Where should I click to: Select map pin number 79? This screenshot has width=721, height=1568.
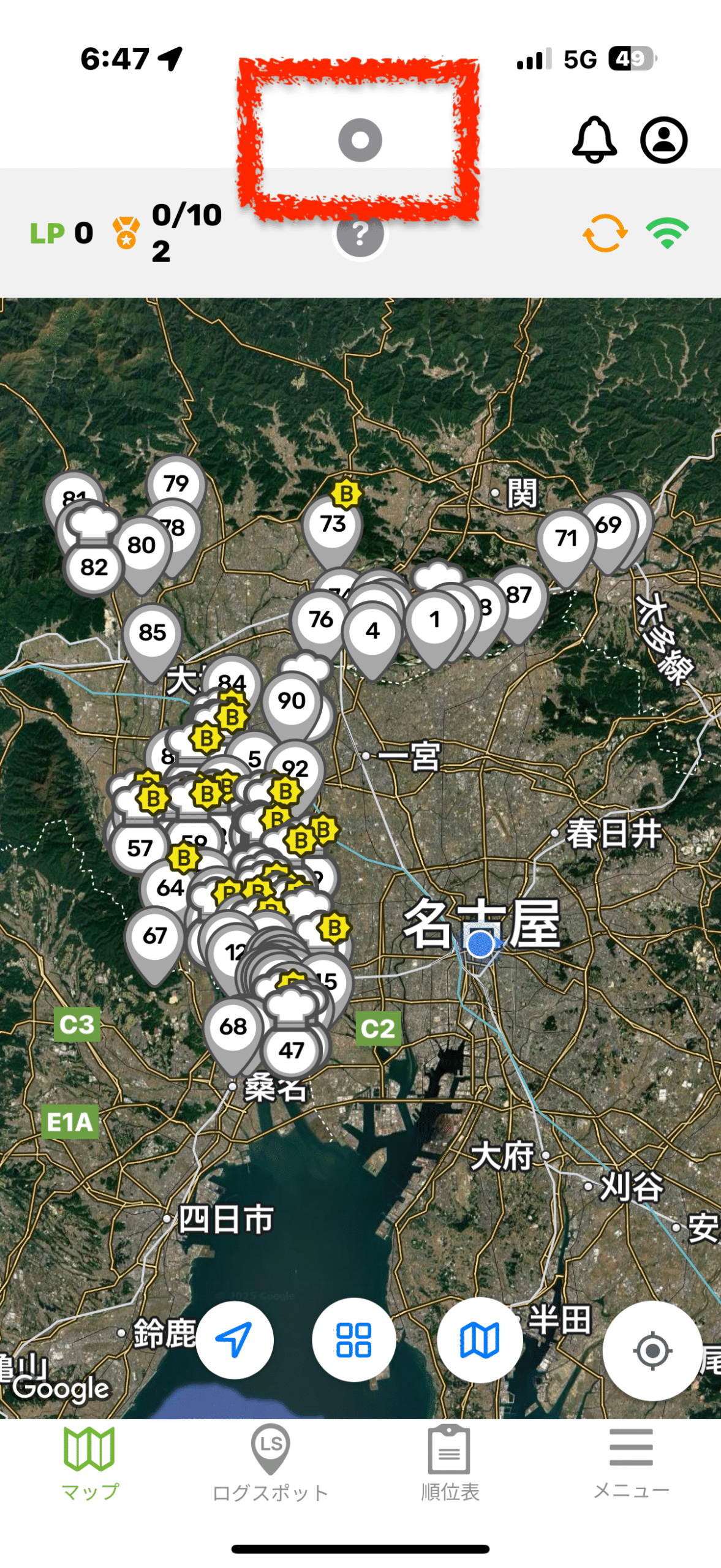176,484
